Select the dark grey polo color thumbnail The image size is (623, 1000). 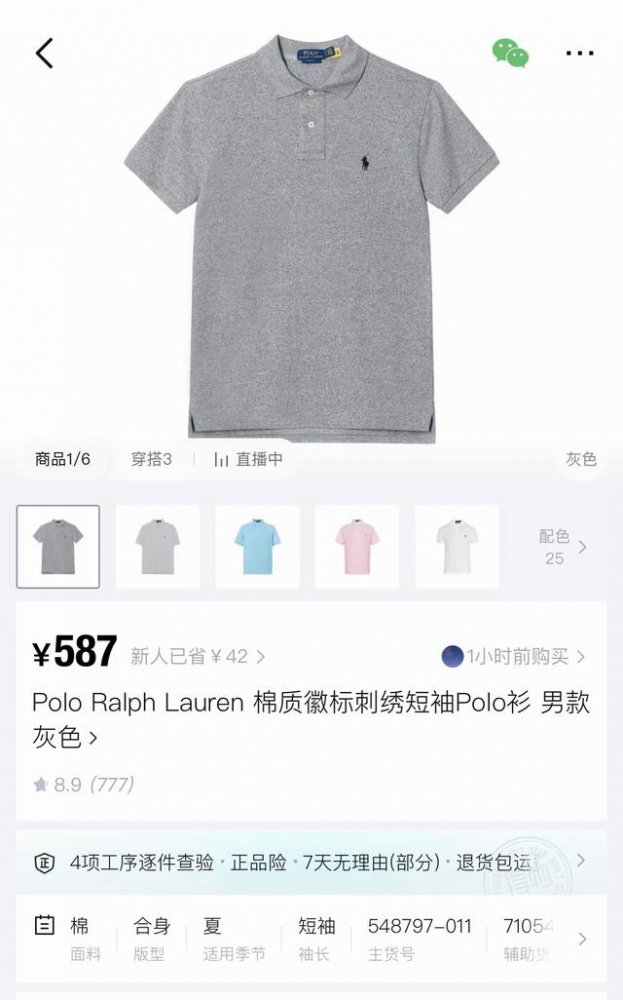coord(58,547)
